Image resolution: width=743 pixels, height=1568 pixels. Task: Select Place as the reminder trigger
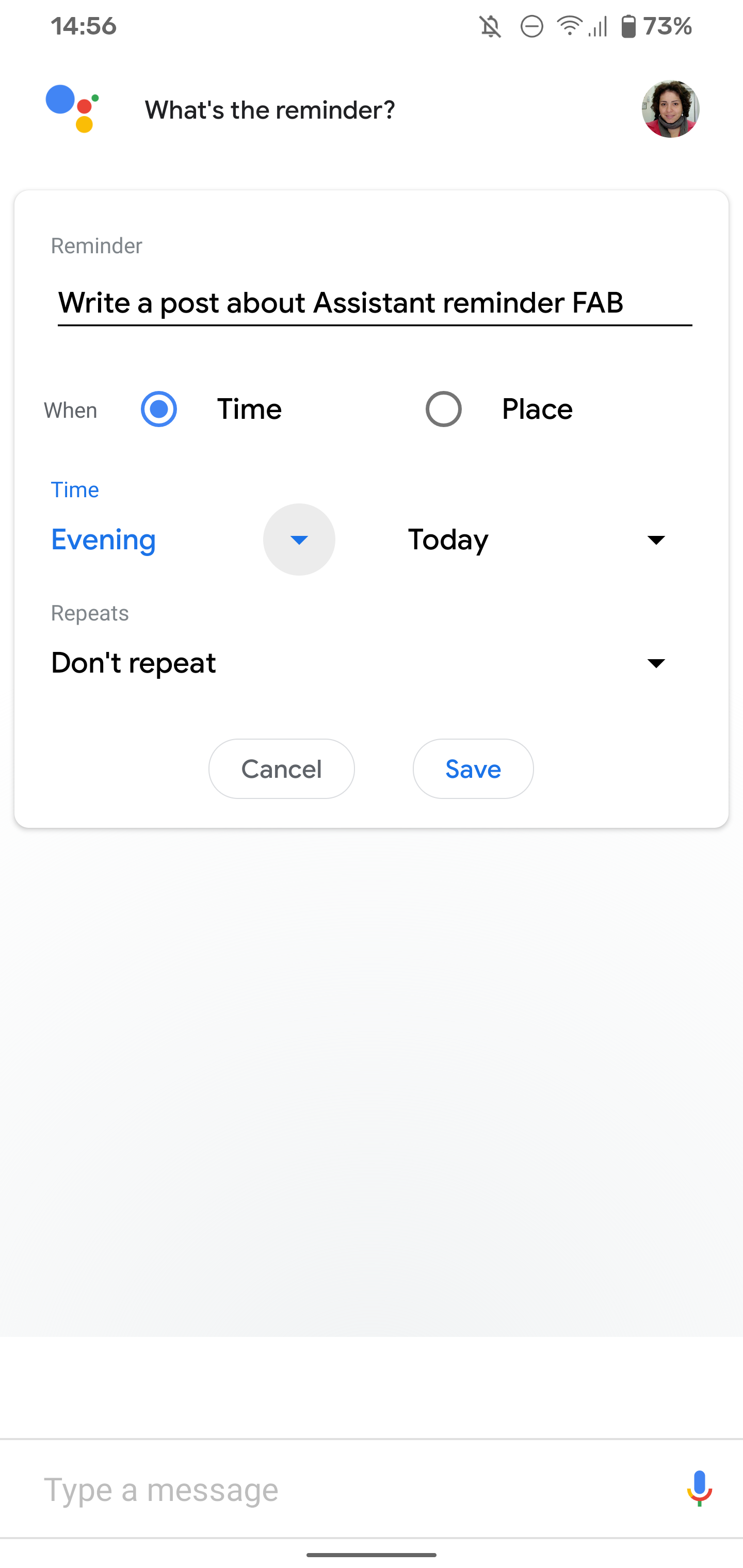click(x=443, y=410)
